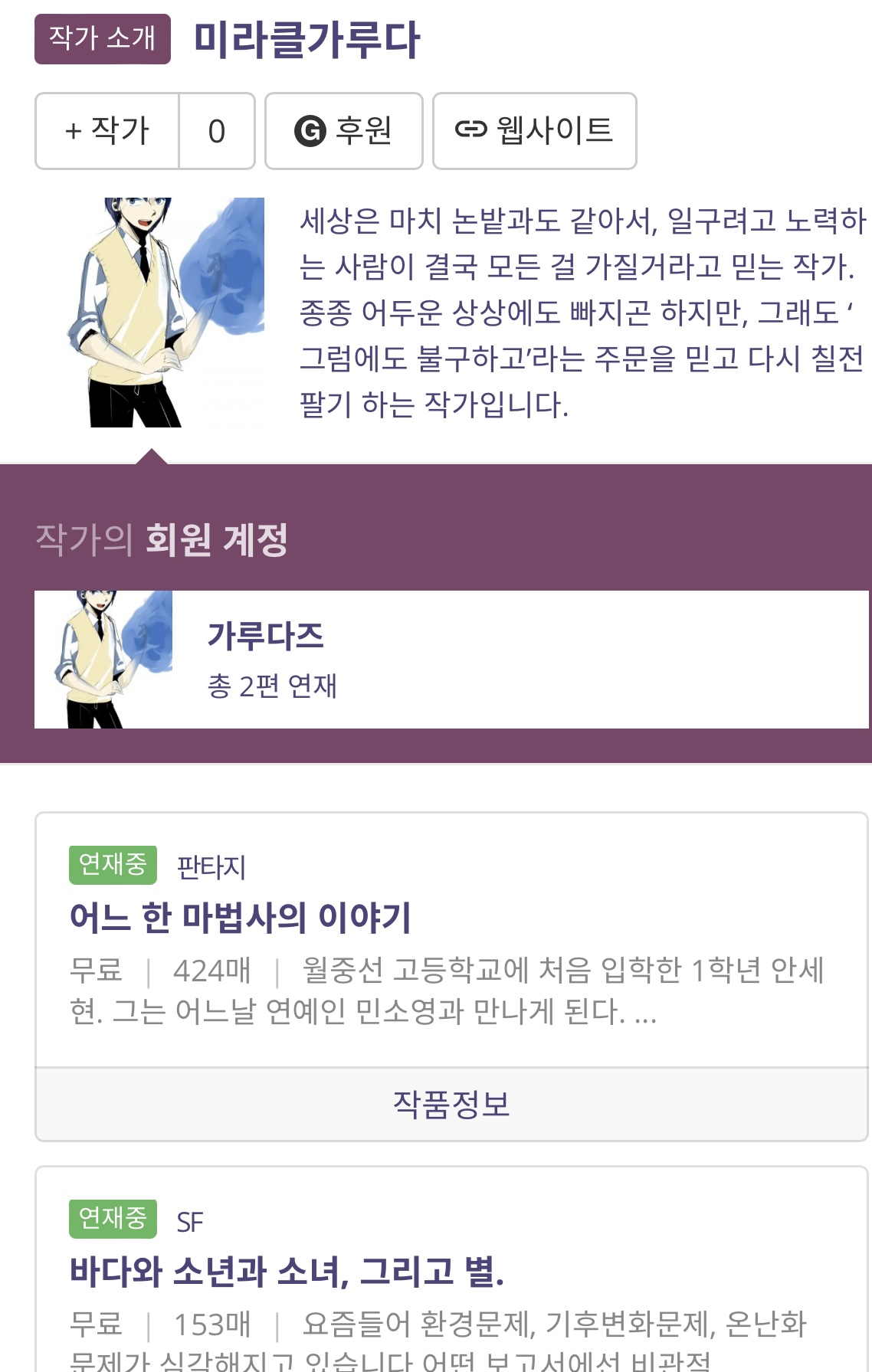872x1372 pixels.
Task: Open the novel 어느 한 마법사의 이야기
Action: pos(241,917)
